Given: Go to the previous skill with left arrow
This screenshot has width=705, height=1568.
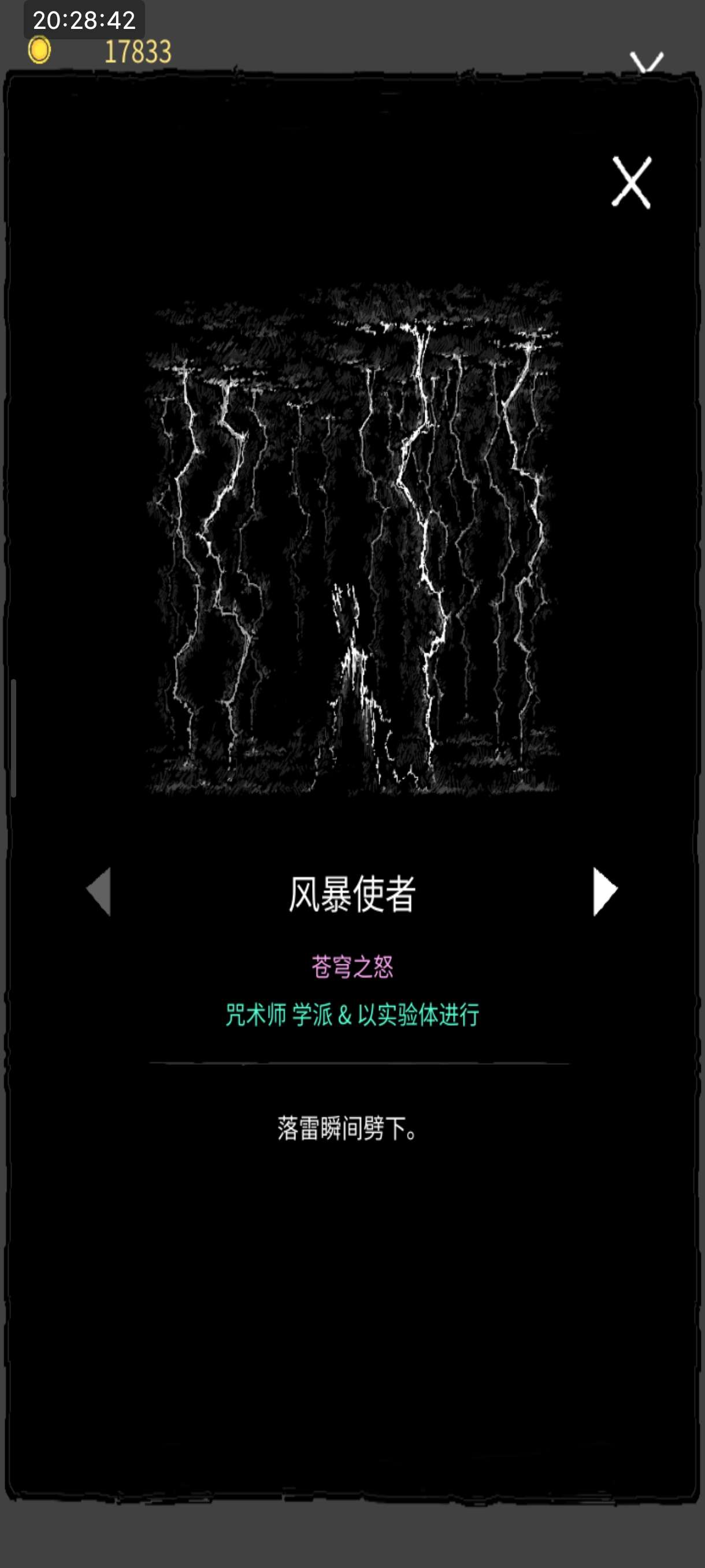Looking at the screenshot, I should point(100,891).
